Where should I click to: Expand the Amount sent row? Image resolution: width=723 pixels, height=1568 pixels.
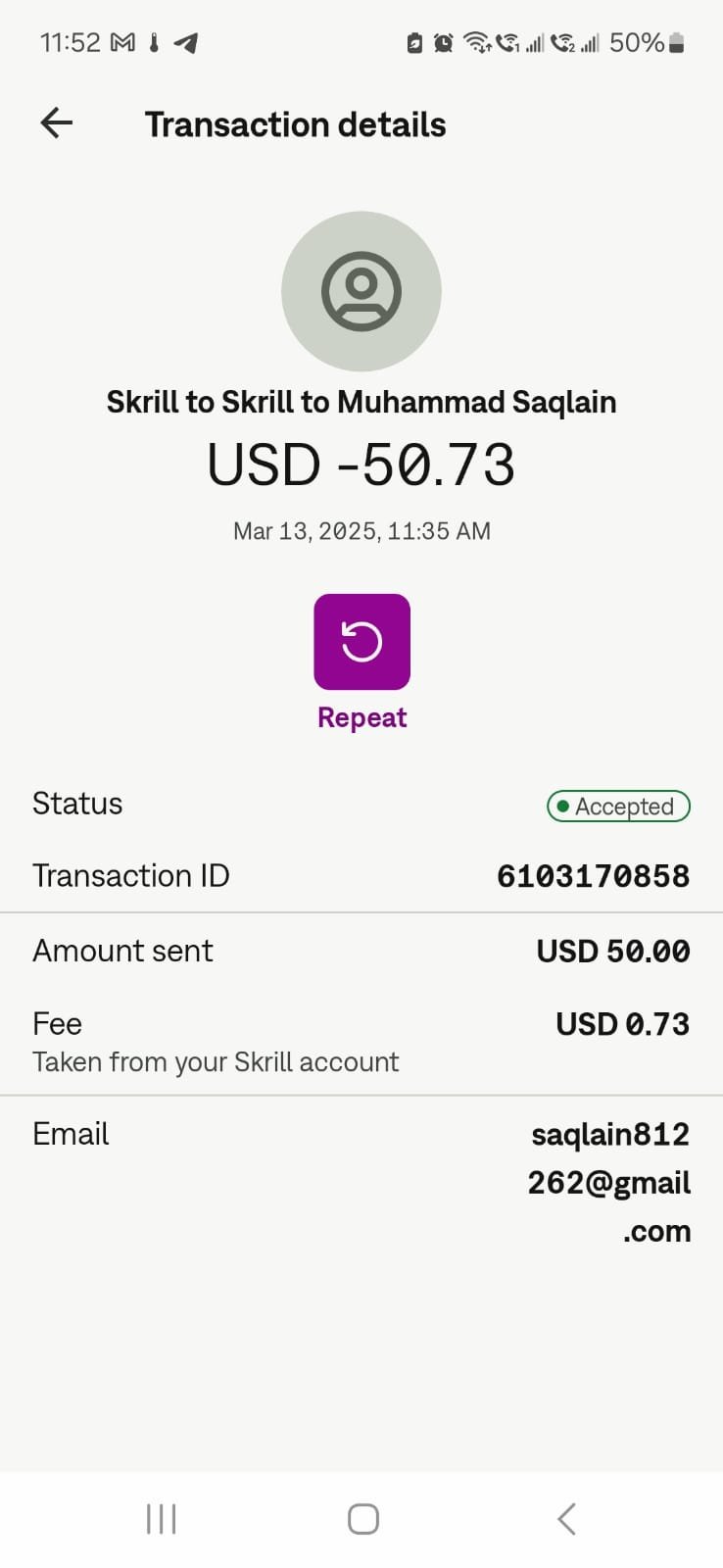point(361,950)
